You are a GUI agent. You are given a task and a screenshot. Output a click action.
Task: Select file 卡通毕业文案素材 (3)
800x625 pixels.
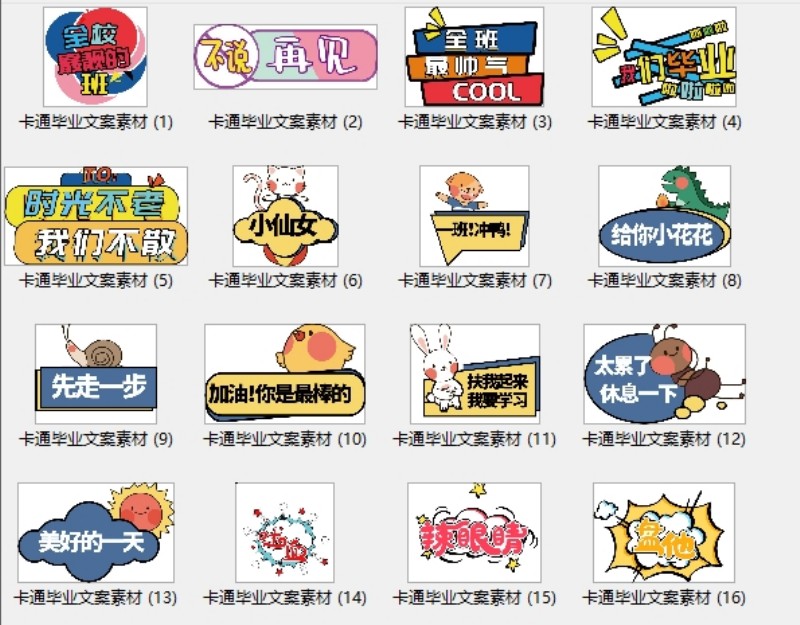(474, 57)
